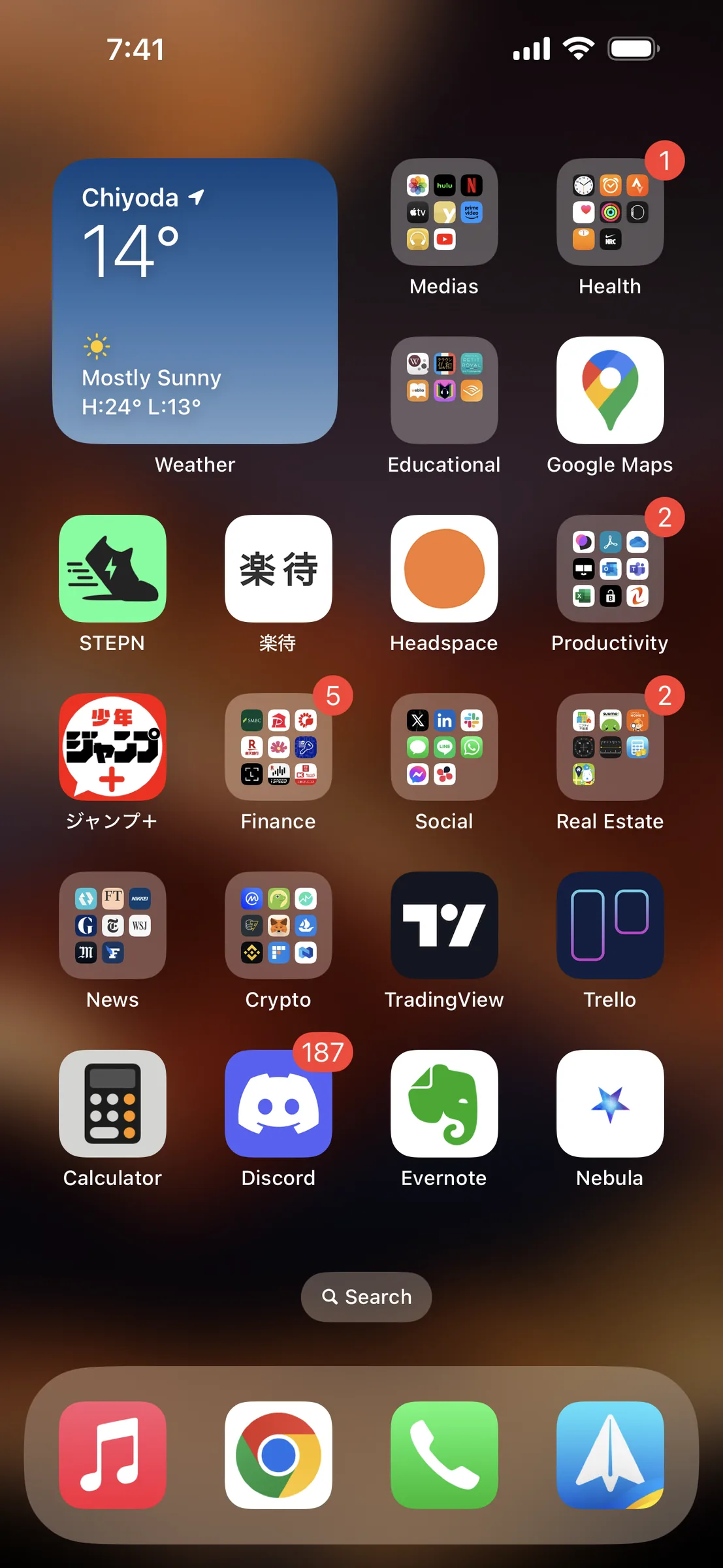Open the Health folder
The image size is (723, 1568).
point(610,212)
